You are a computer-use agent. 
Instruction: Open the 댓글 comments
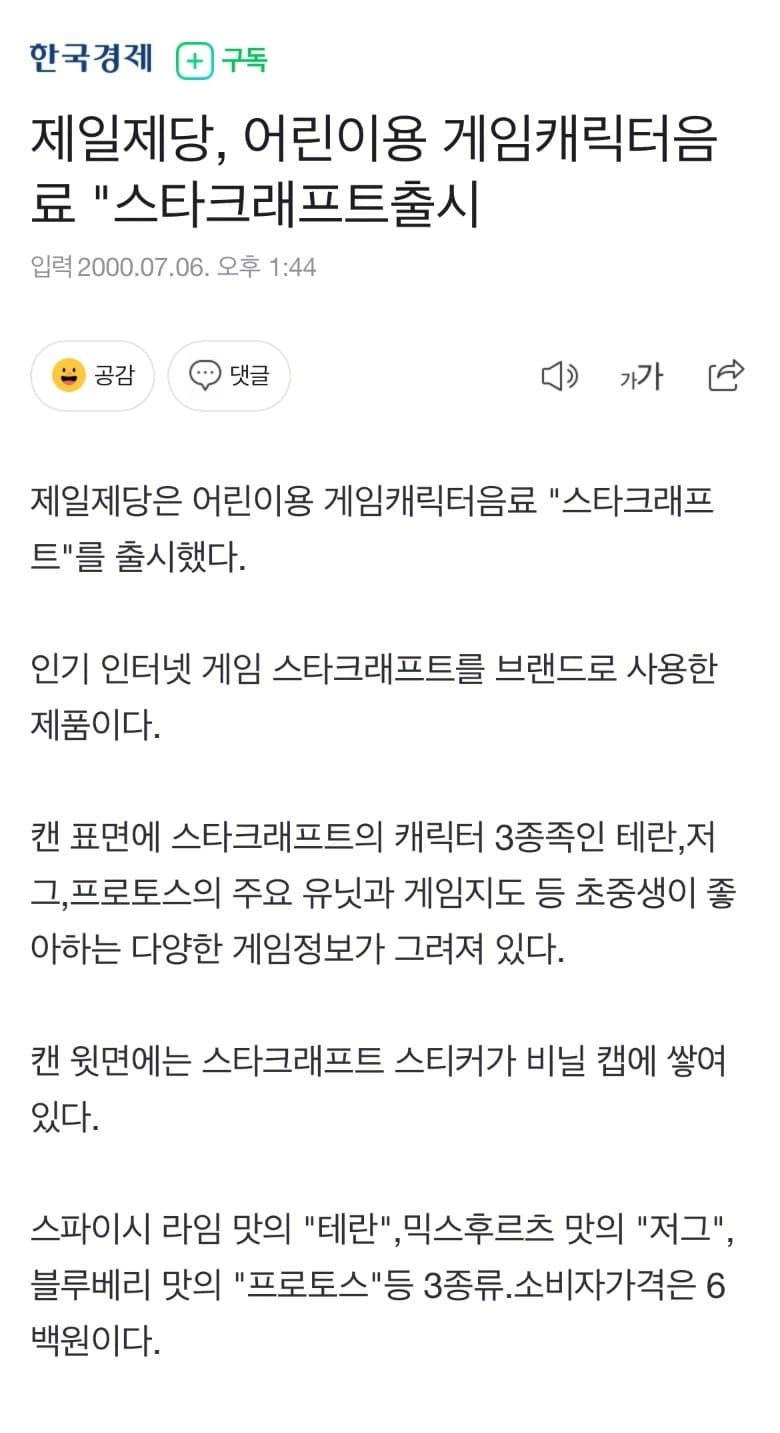(229, 376)
